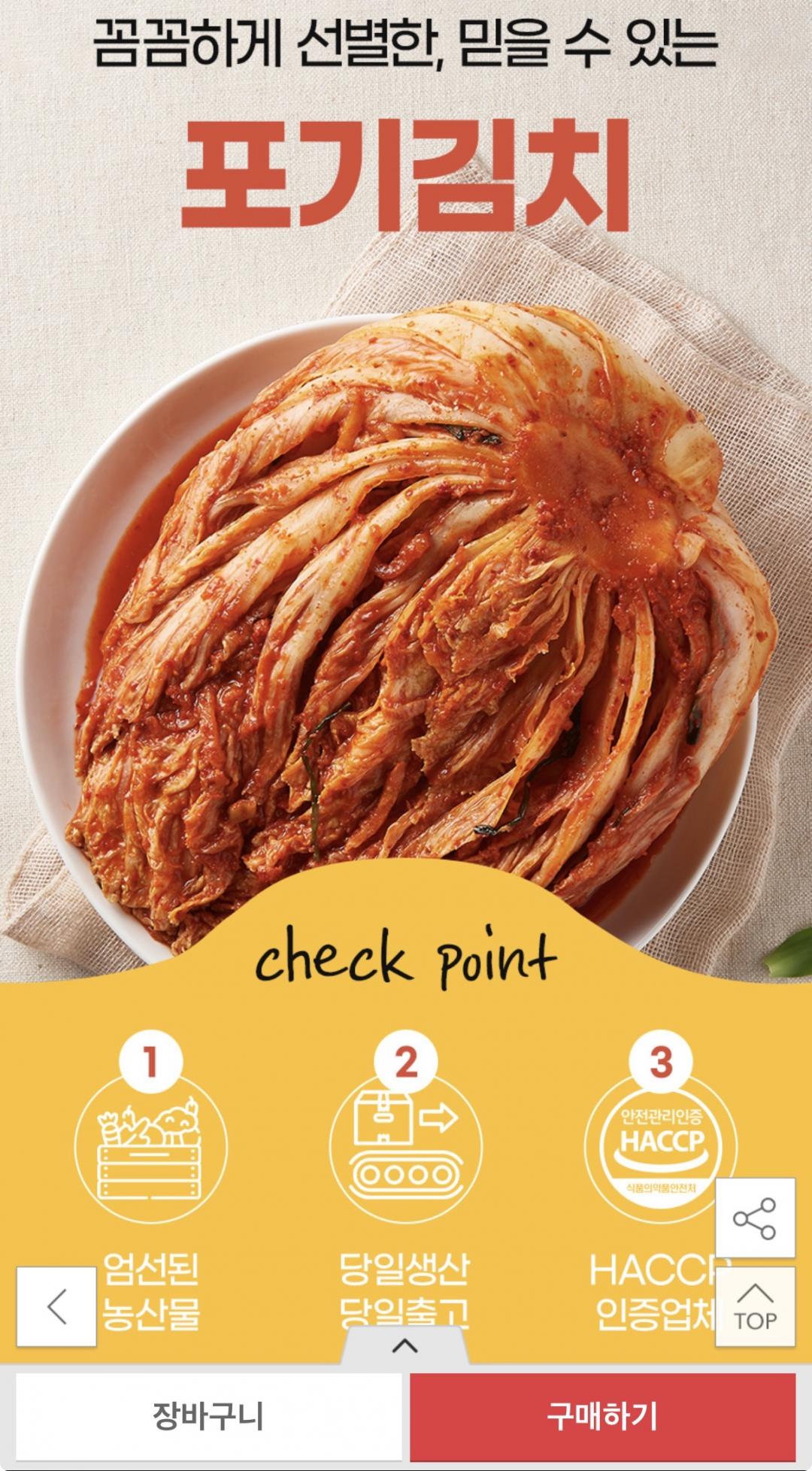Expand the purchase options panel
812x1471 pixels.
405,1346
